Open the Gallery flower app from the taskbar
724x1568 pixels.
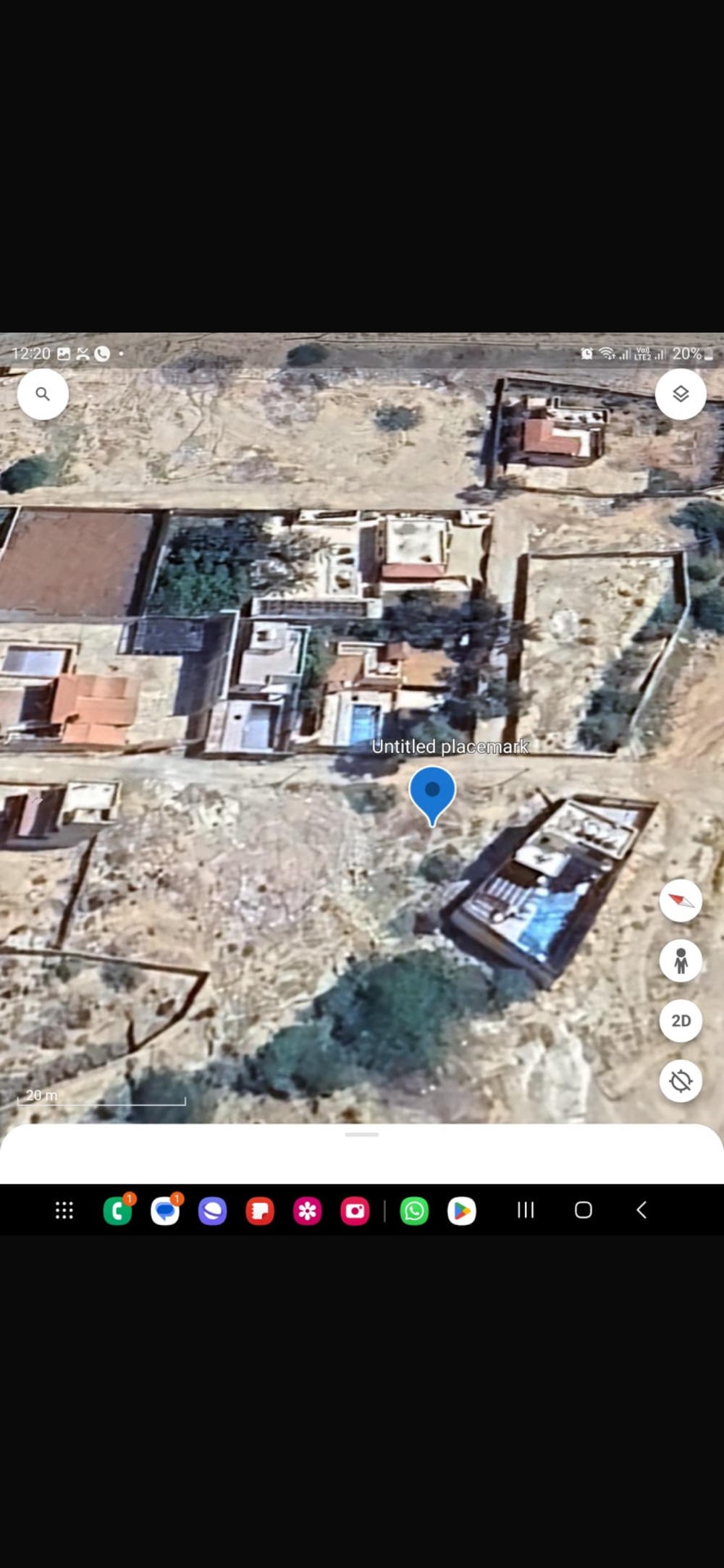308,1211
